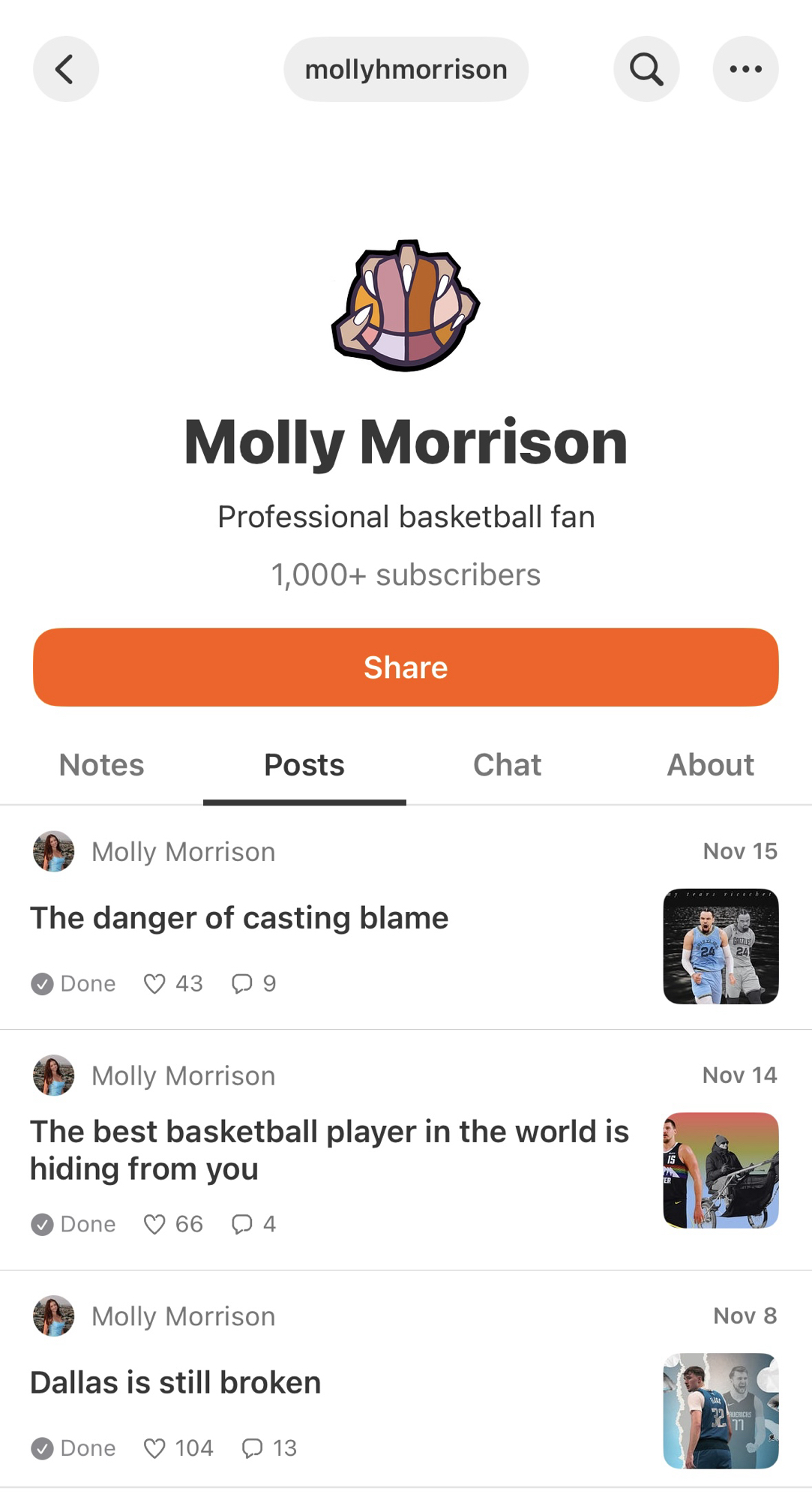Share Molly Morrison's publication
Viewport: 812px width, 1500px height.
[406, 667]
